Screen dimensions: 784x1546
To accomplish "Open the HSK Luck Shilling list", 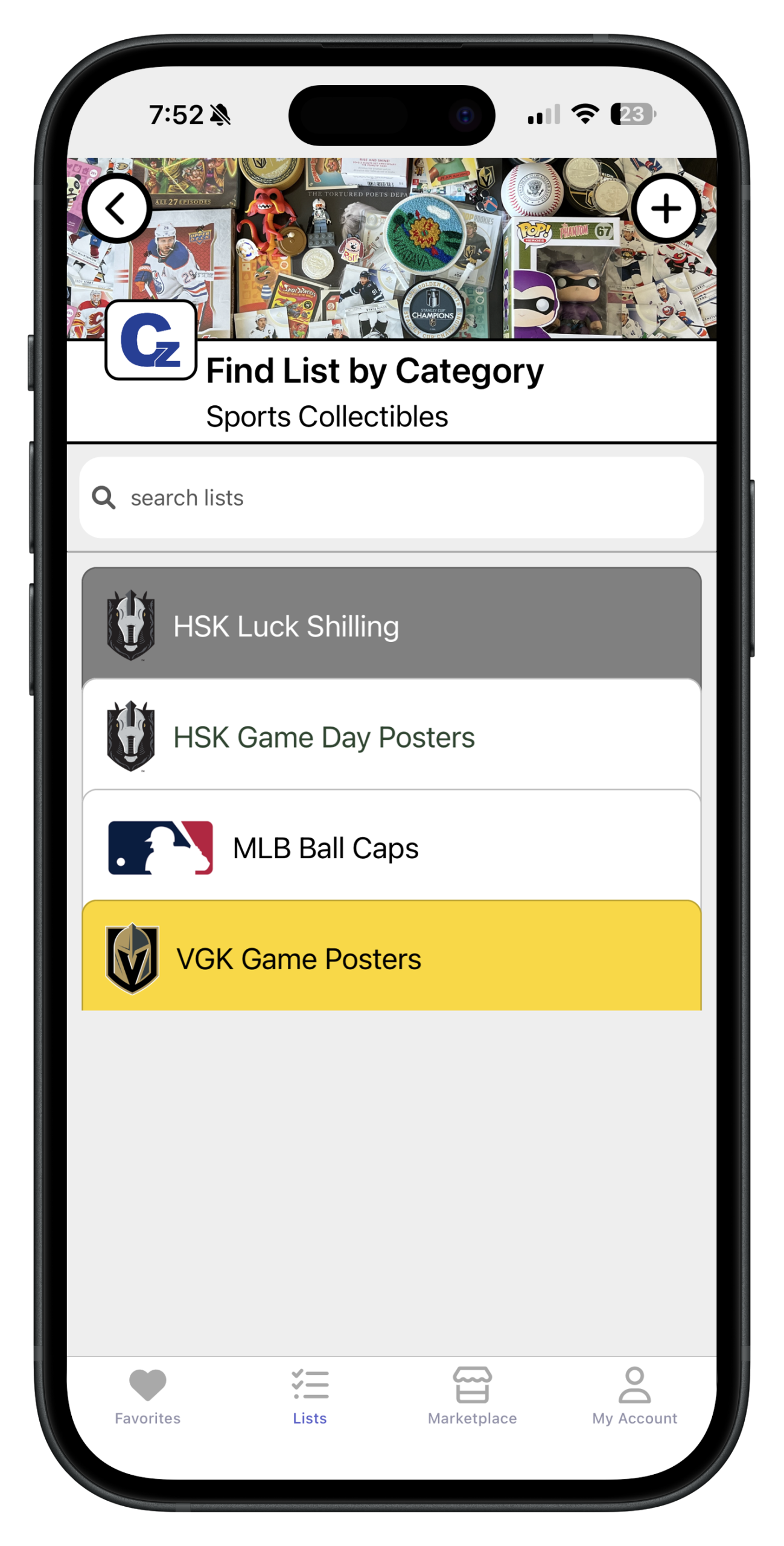I will pyautogui.click(x=391, y=624).
